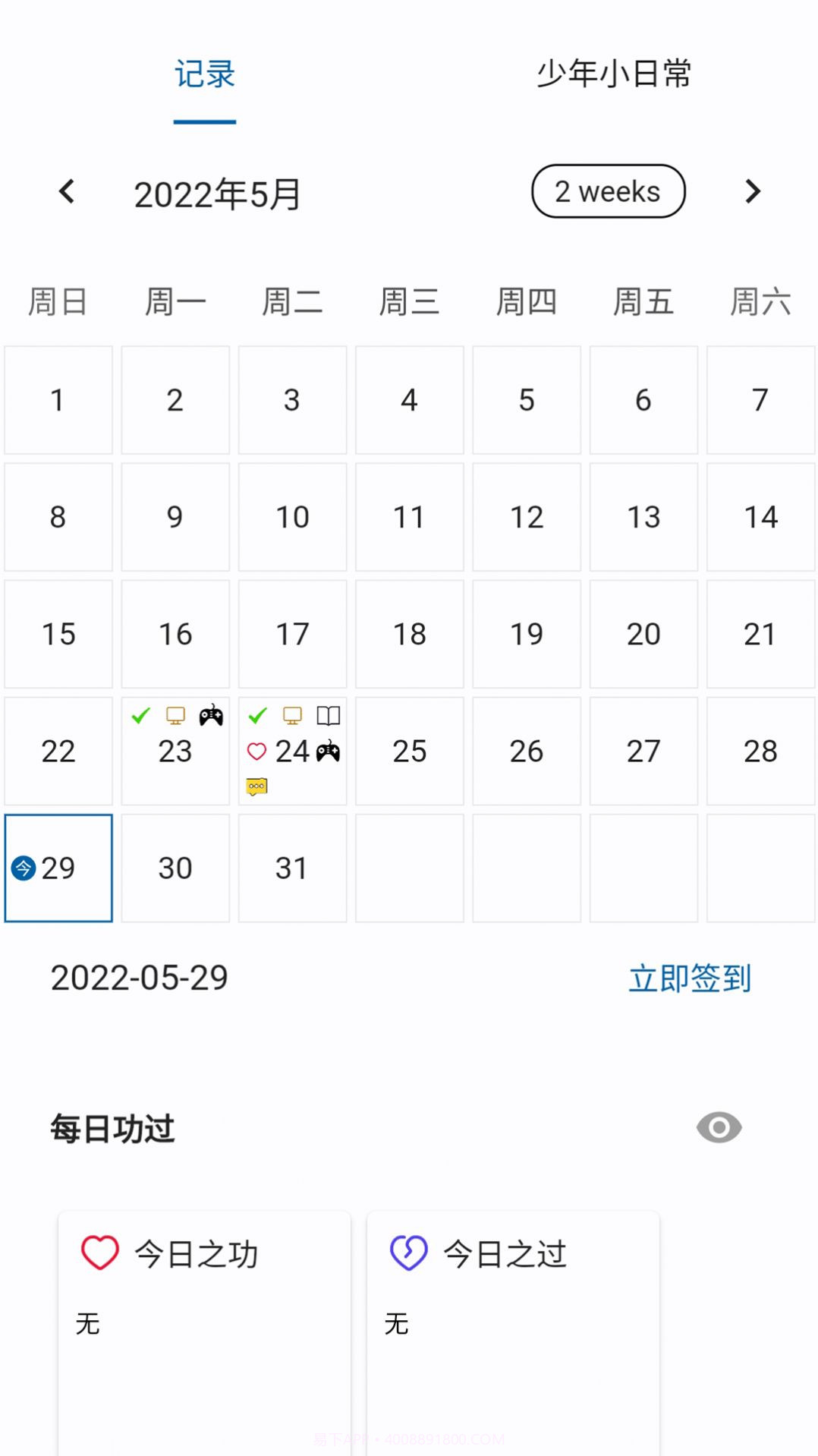Image resolution: width=818 pixels, height=1456 pixels.
Task: Click the red heart beside 今日之功
Action: pos(99,1253)
